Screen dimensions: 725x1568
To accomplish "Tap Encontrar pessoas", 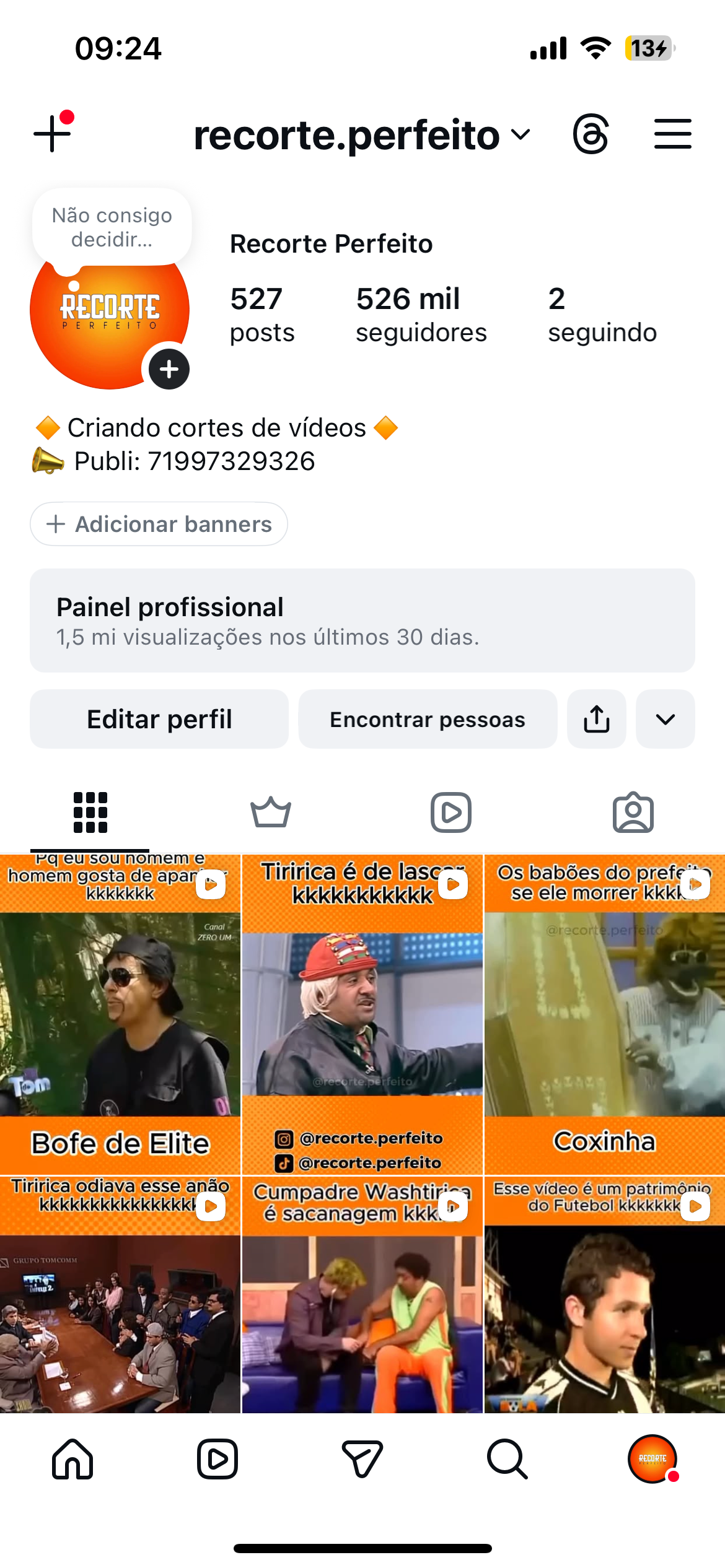I will (428, 719).
